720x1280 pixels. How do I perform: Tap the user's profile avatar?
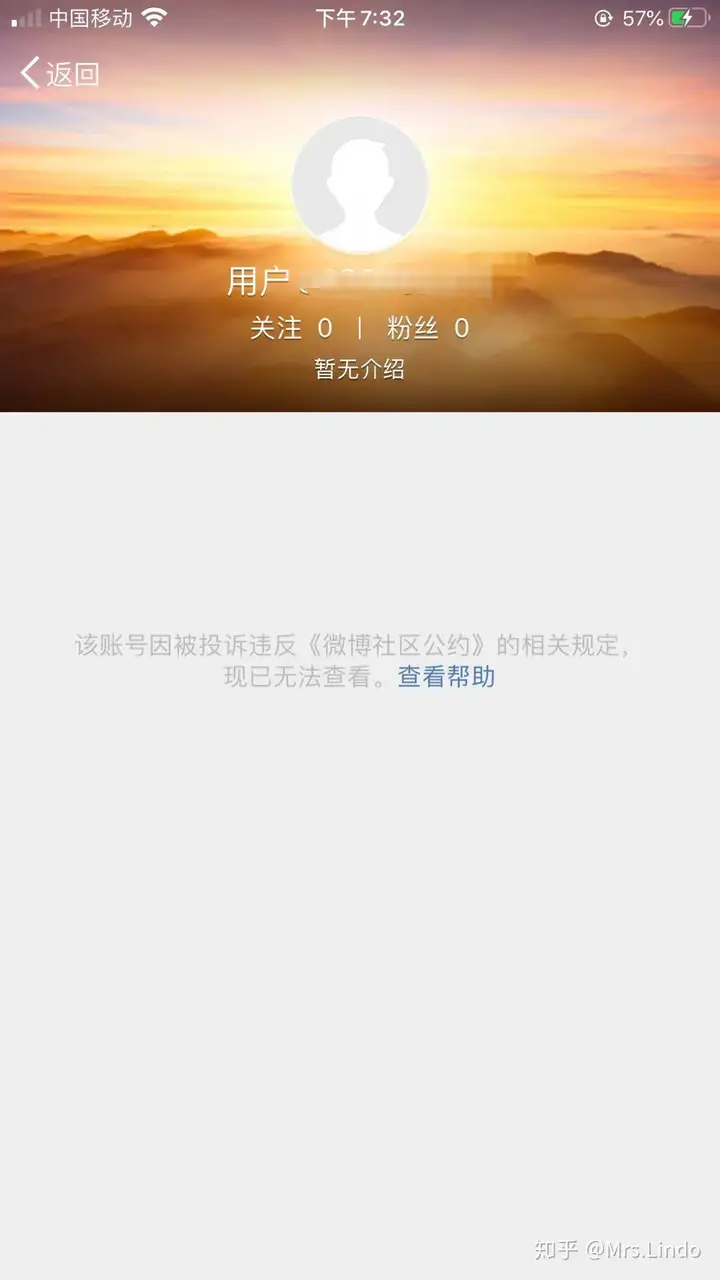tap(360, 185)
